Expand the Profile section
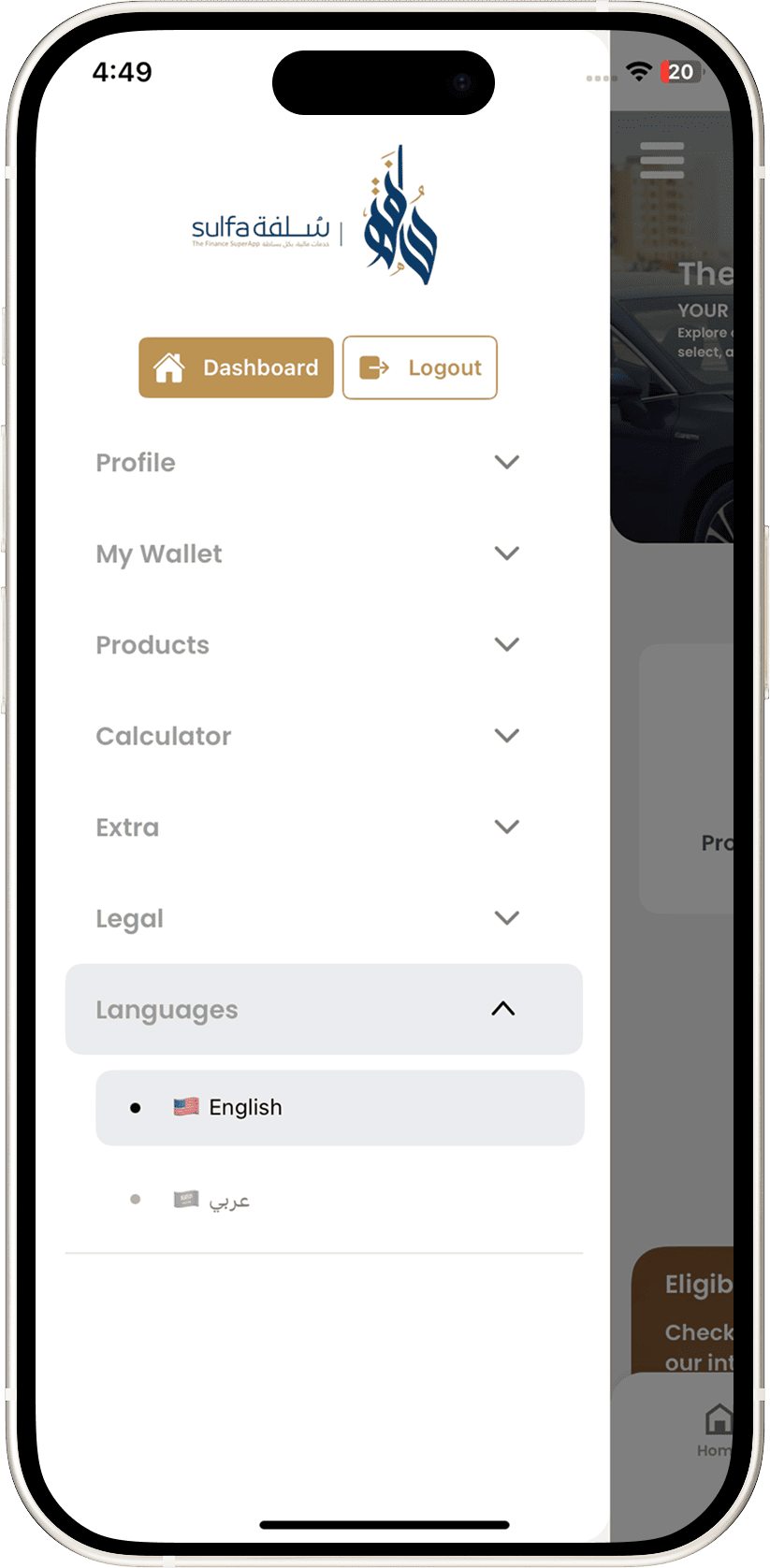This screenshot has width=770, height=1568. 307,463
